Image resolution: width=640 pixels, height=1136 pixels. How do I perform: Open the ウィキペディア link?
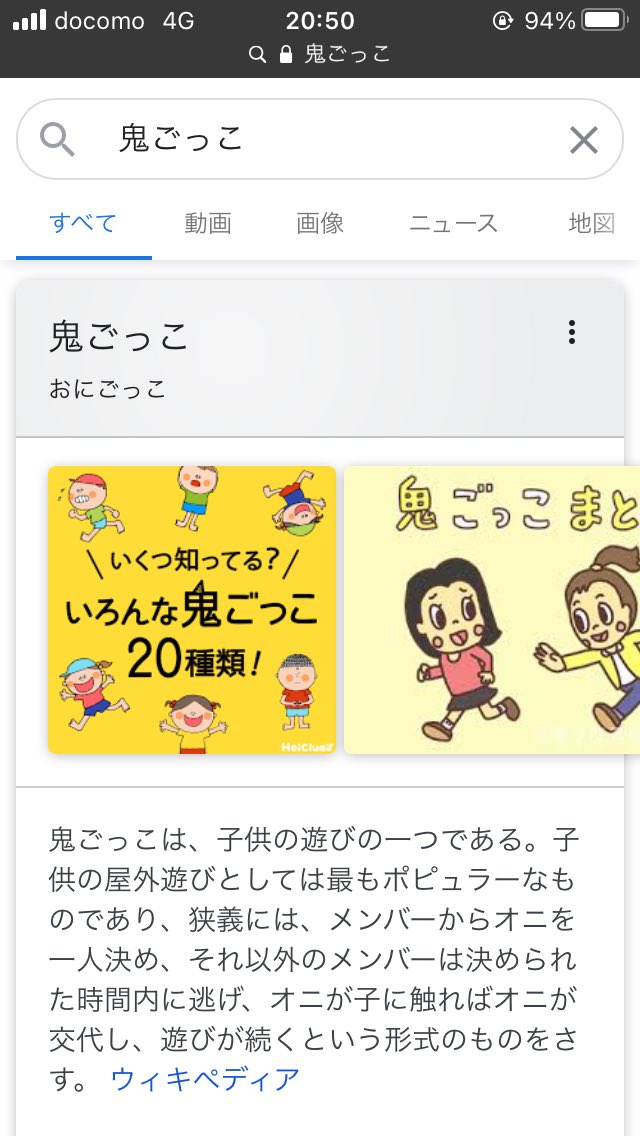pos(205,1079)
